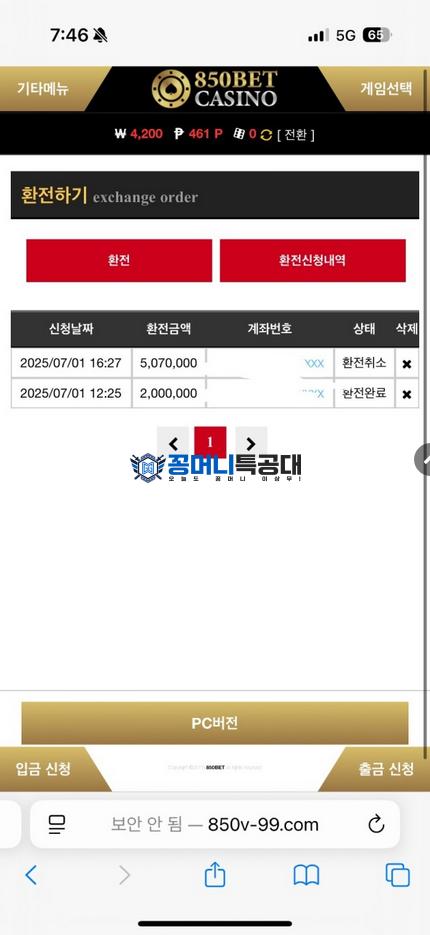Open 출금 신청 withdrawal request
Viewport: 430px width, 935px height.
pyautogui.click(x=386, y=769)
